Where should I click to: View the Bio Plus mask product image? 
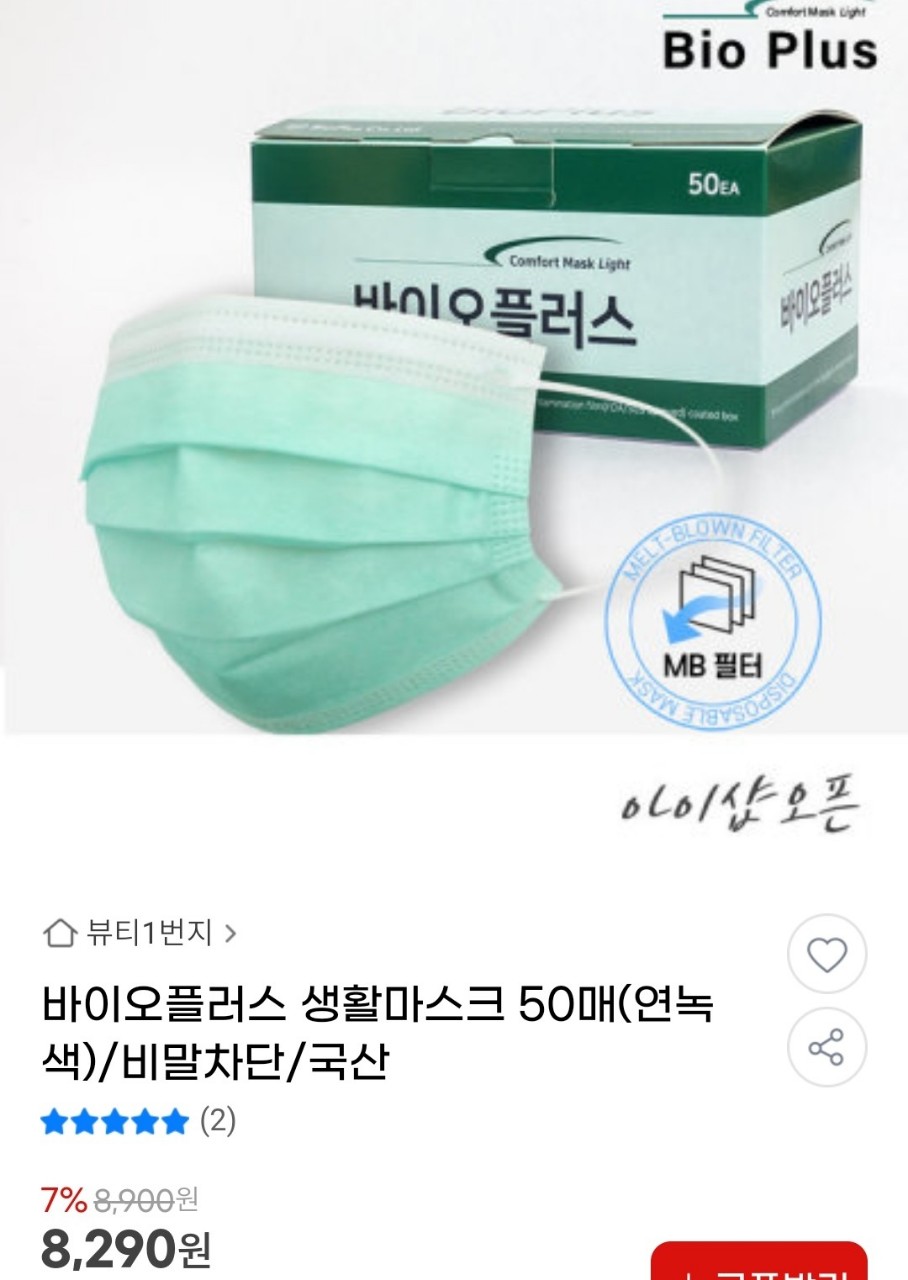[454, 400]
